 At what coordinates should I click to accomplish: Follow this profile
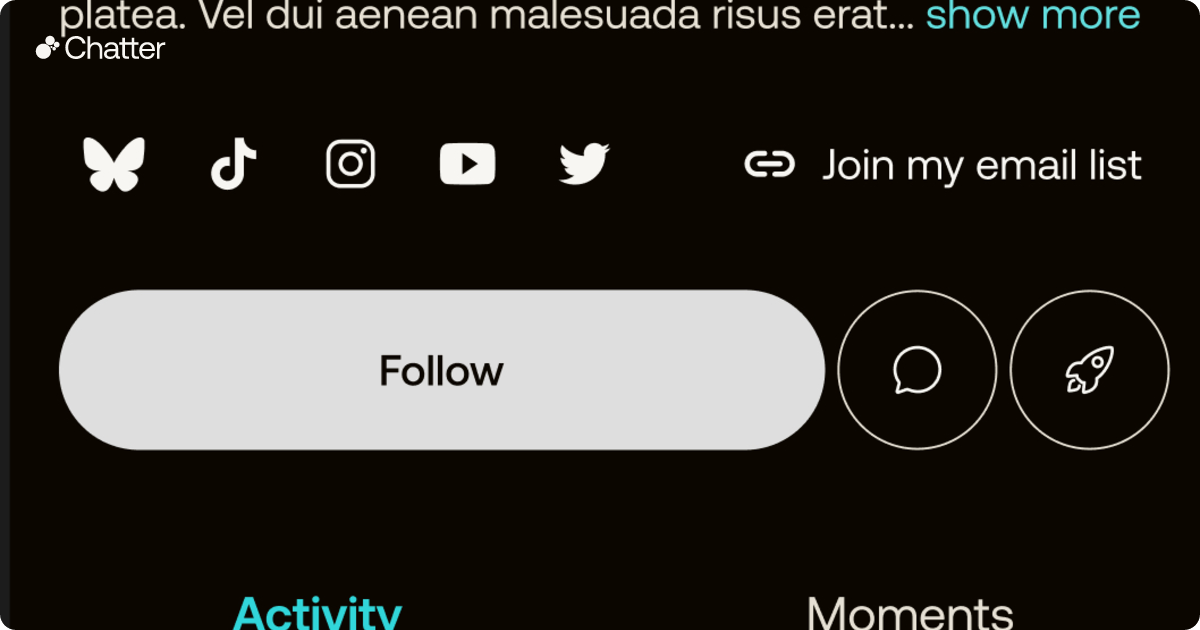[x=441, y=370]
